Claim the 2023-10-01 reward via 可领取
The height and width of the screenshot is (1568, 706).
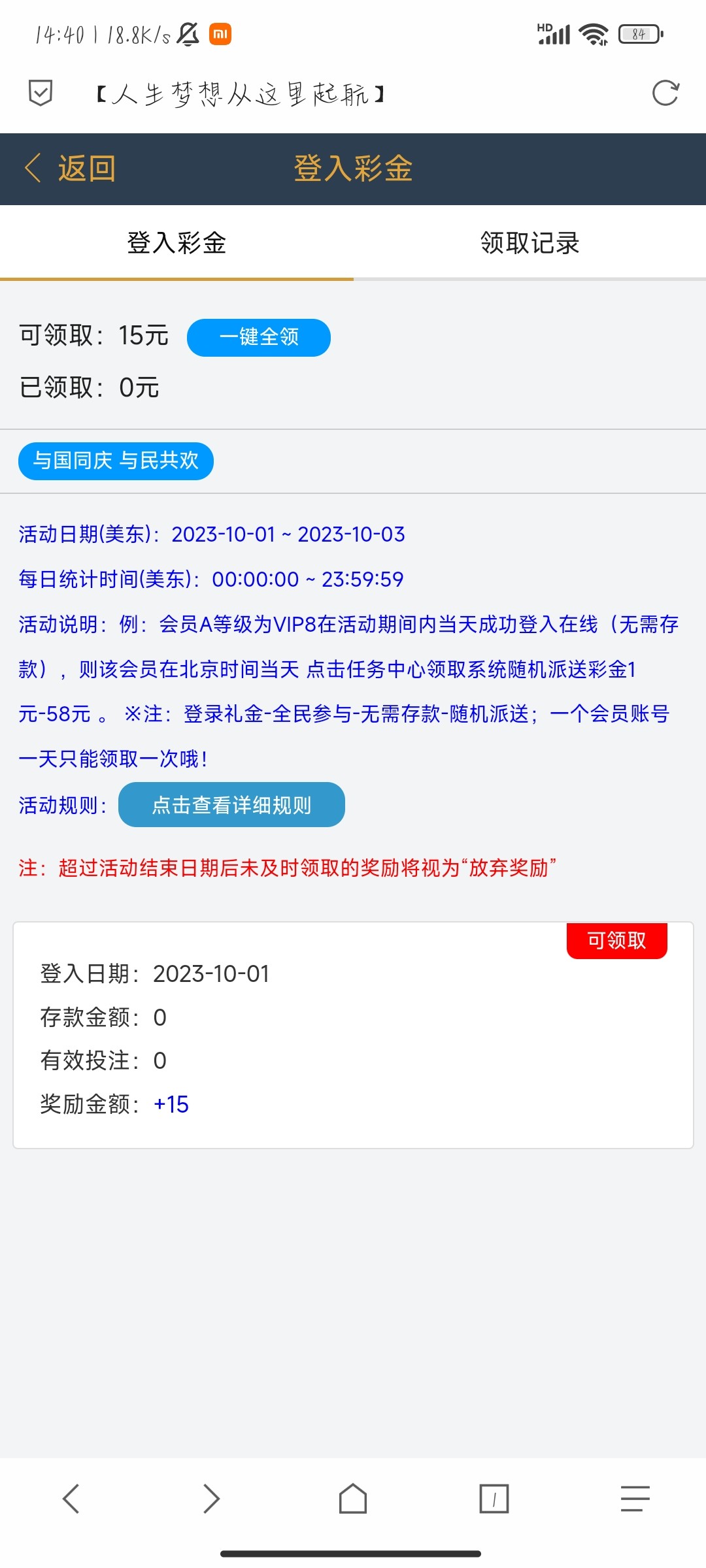616,940
